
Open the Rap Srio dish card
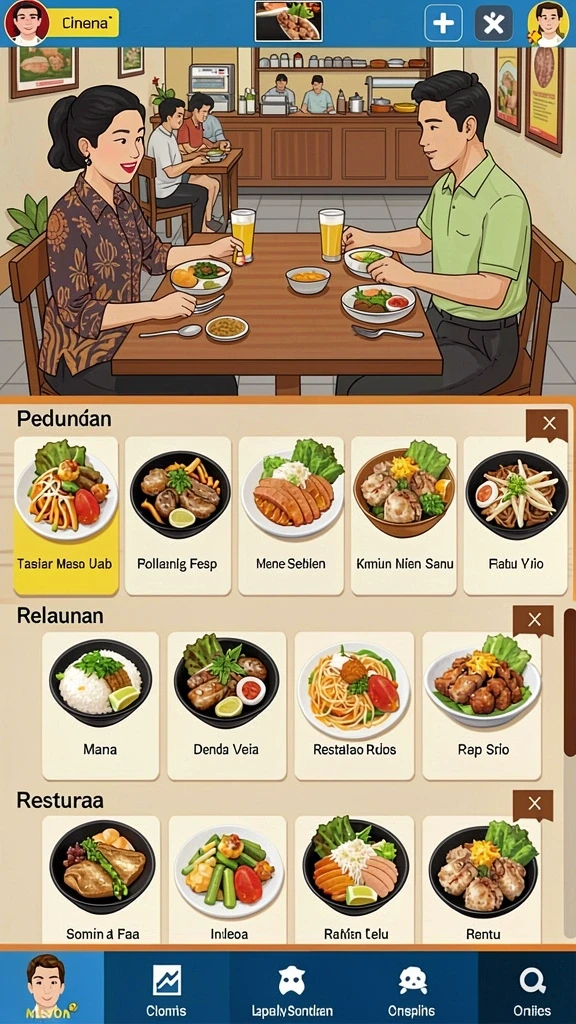pyautogui.click(x=482, y=706)
